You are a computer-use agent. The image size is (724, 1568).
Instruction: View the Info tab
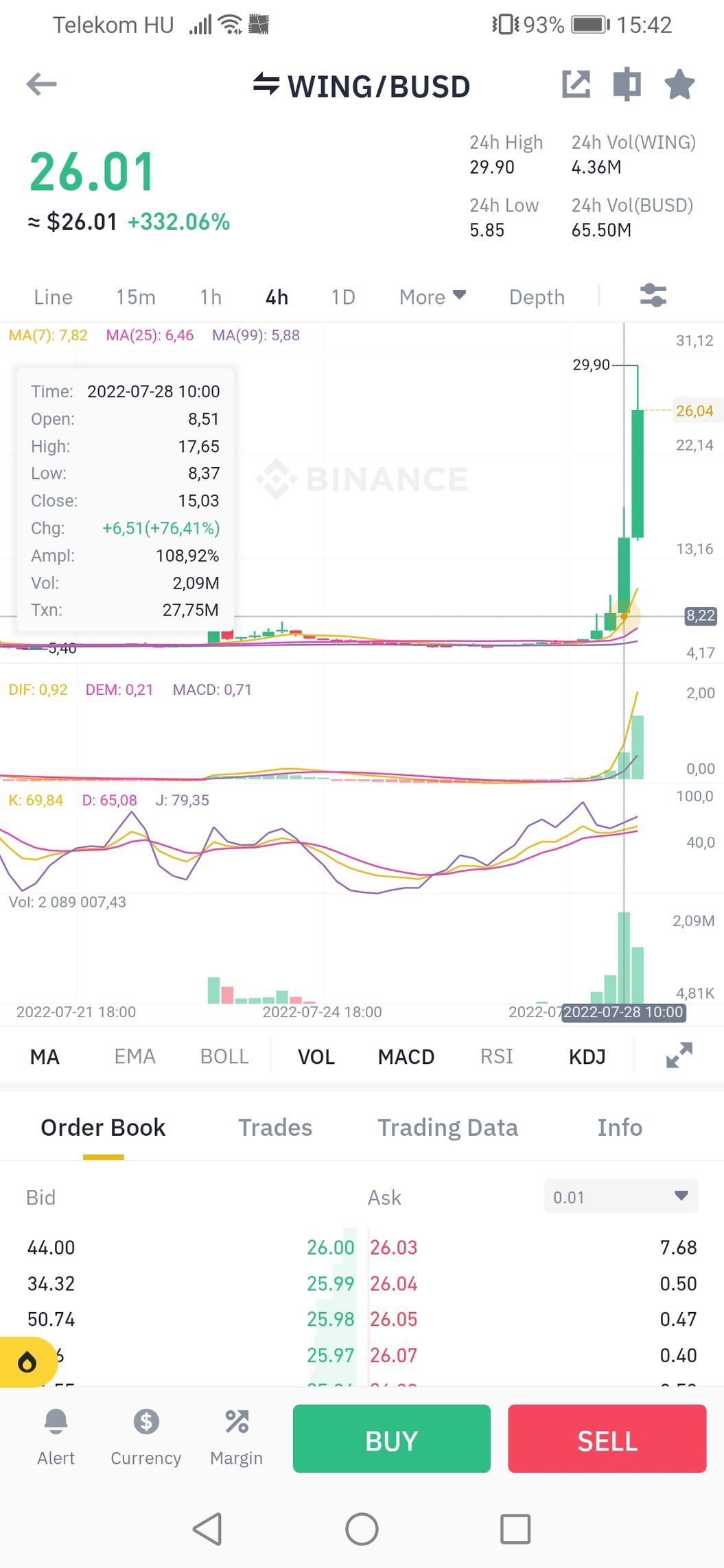(620, 1128)
